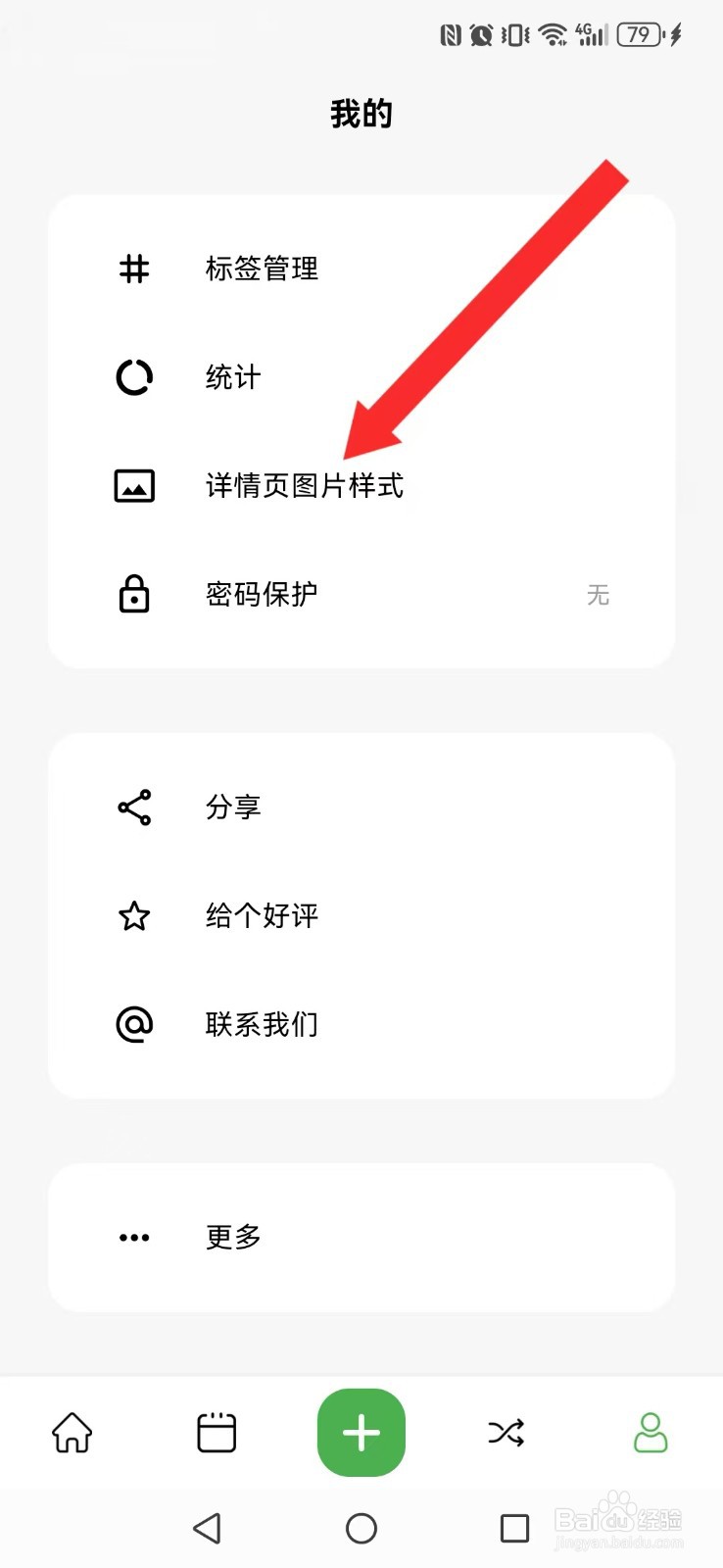Open 标签管理 tag management

(262, 269)
